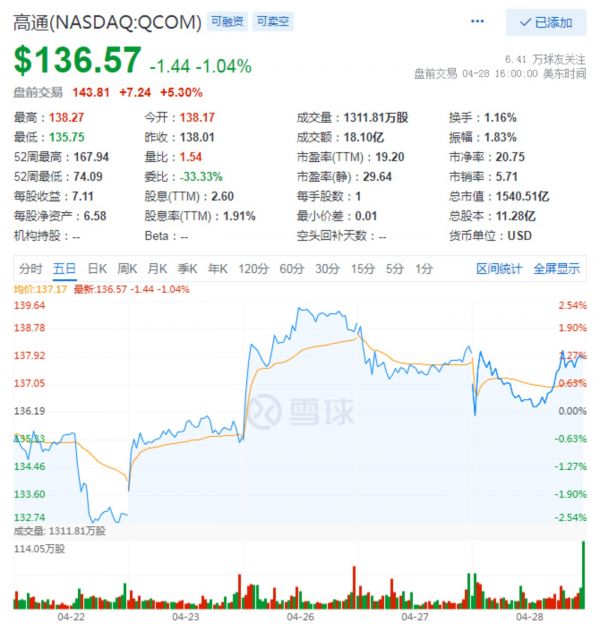Select the 60分 interval
Image resolution: width=600 pixels, height=632 pixels.
(291, 269)
